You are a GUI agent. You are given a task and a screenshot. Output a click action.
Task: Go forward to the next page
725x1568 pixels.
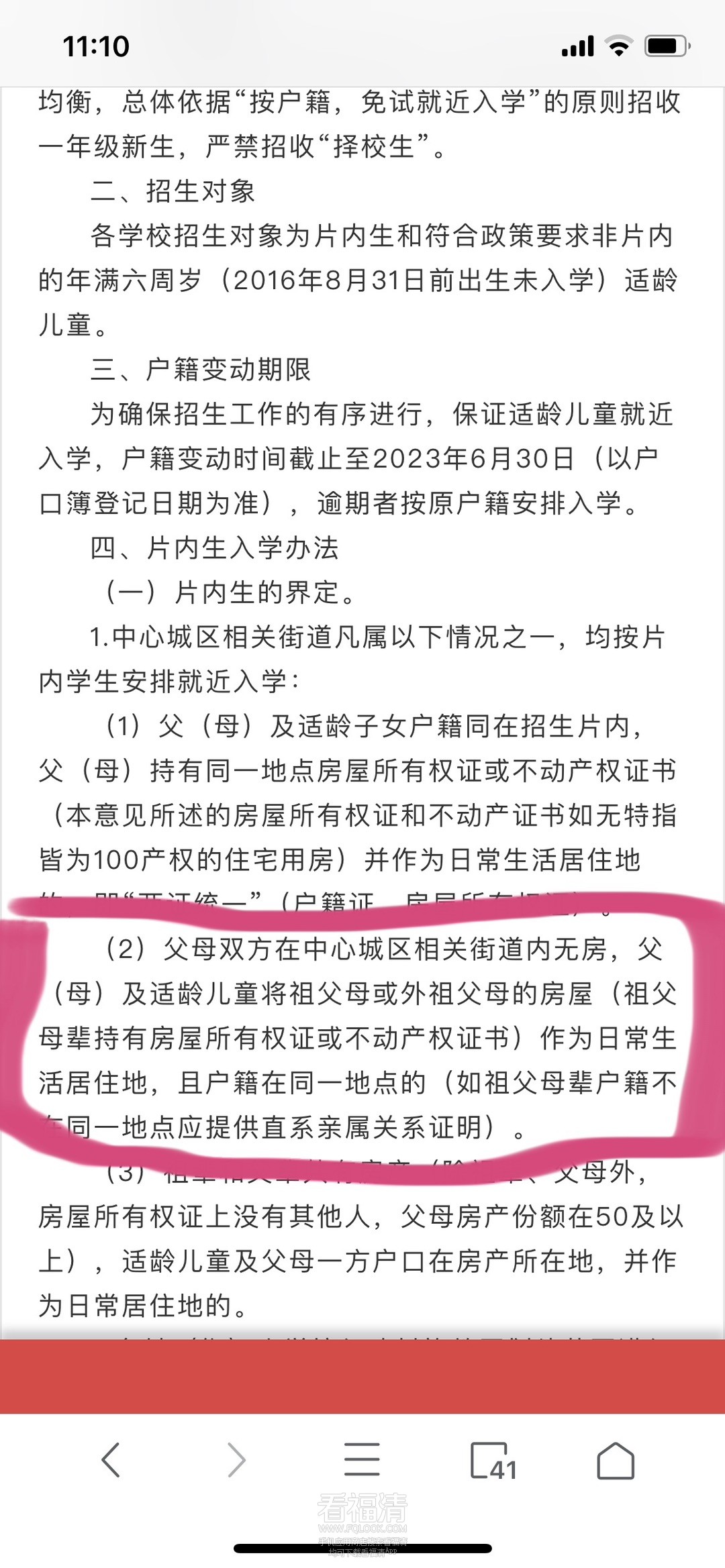pos(236,1460)
